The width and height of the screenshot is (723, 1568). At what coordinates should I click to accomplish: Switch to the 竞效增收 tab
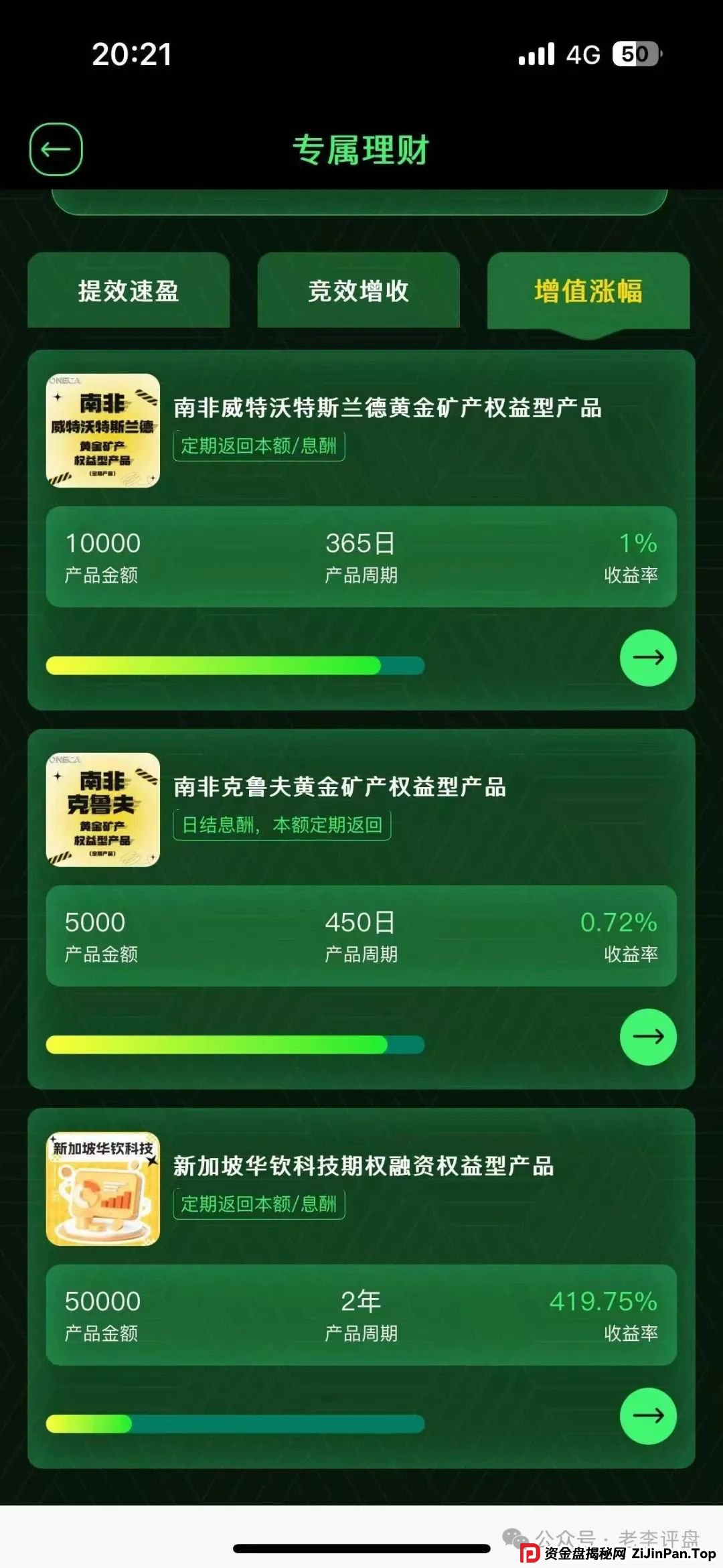(358, 291)
